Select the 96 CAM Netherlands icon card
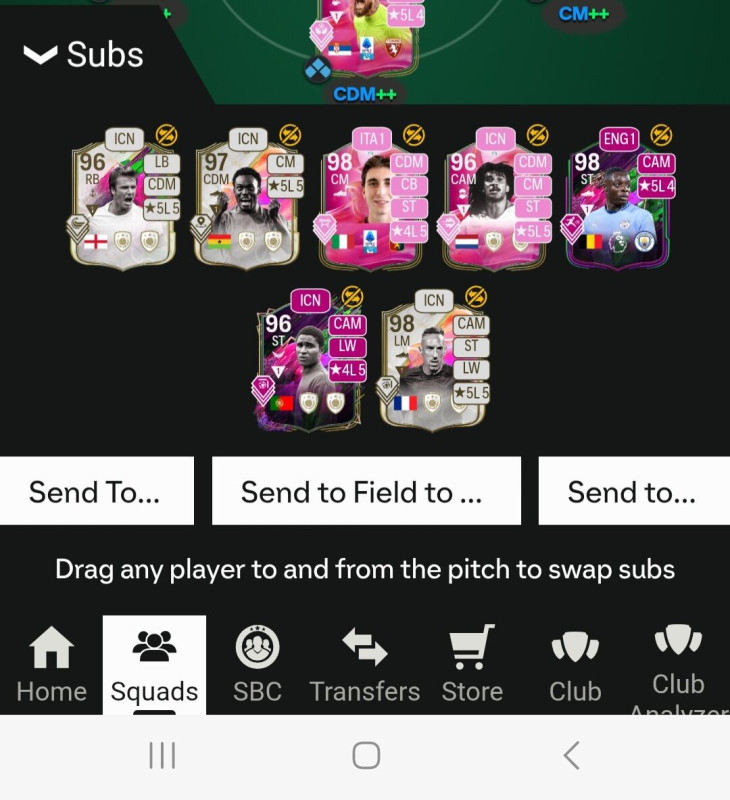The width and height of the screenshot is (730, 800). click(x=498, y=198)
